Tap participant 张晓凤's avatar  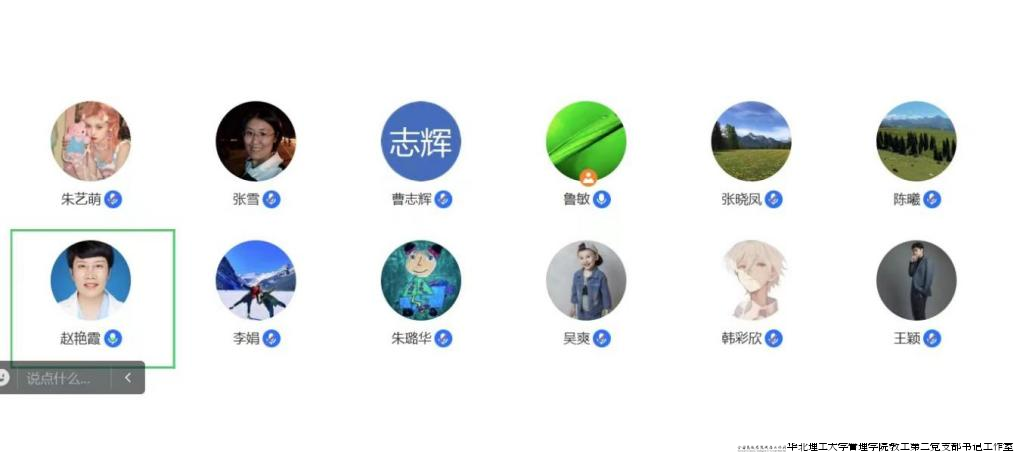pos(751,141)
